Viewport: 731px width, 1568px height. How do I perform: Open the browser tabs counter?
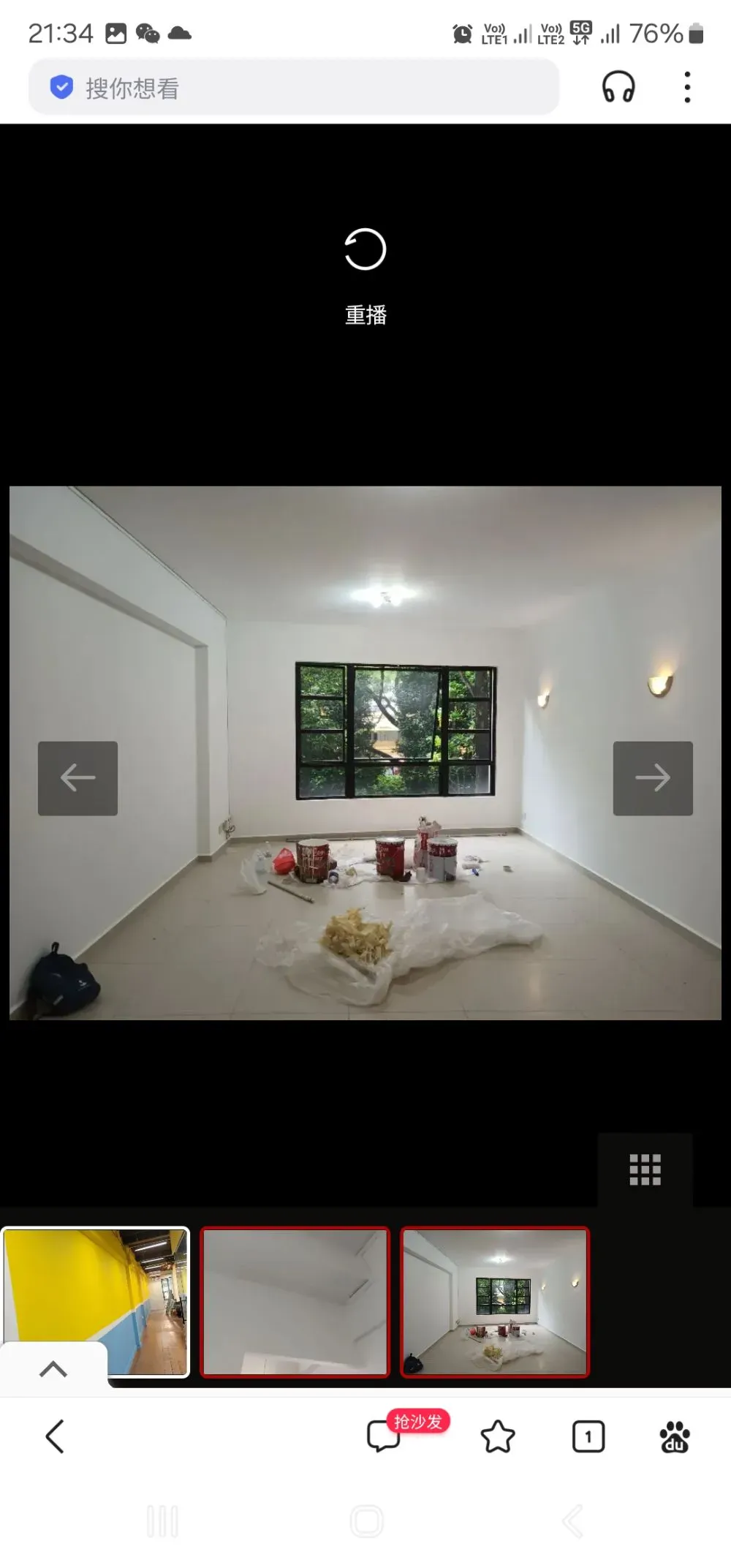point(588,1436)
